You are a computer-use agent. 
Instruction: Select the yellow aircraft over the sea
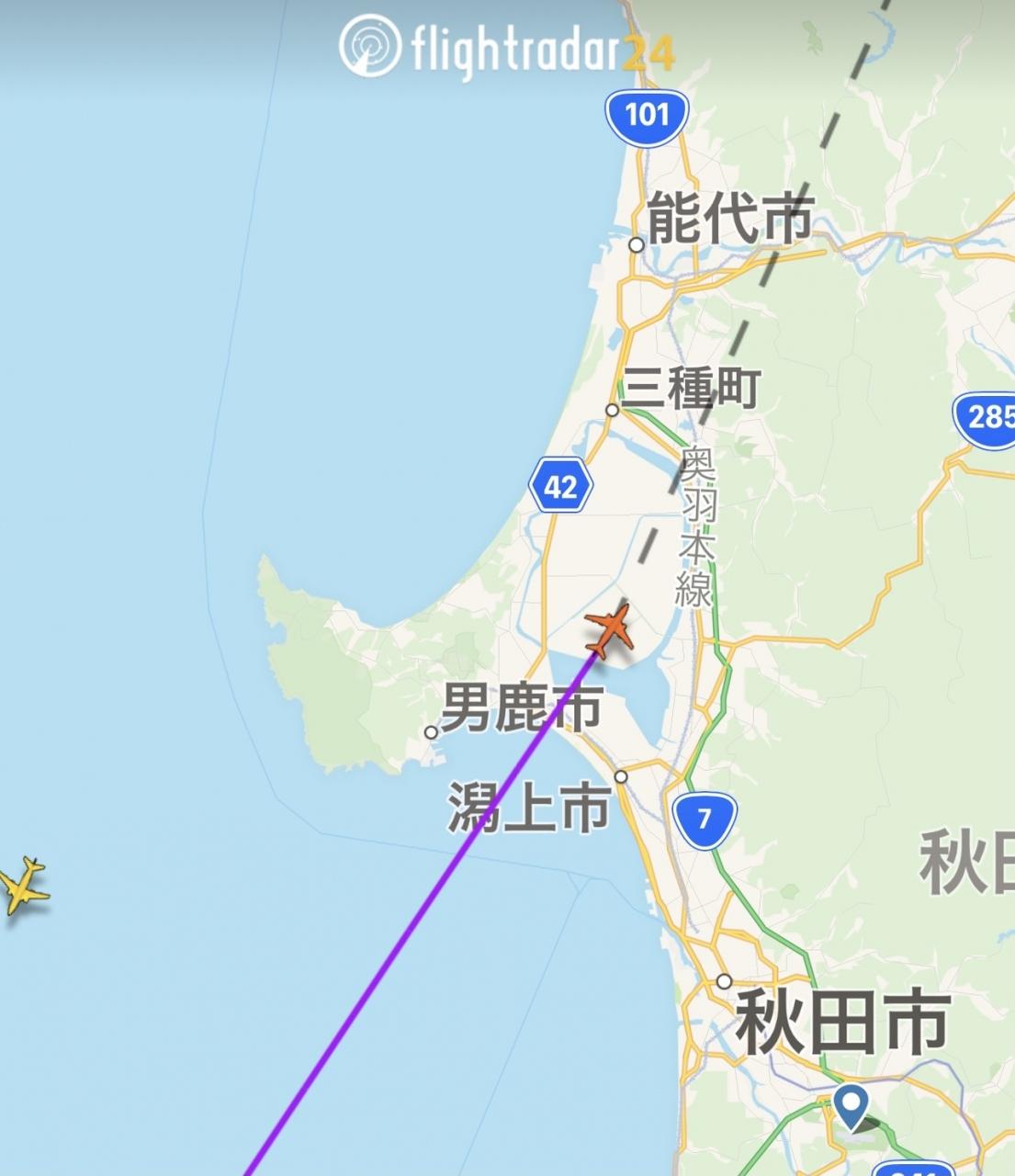point(22,887)
